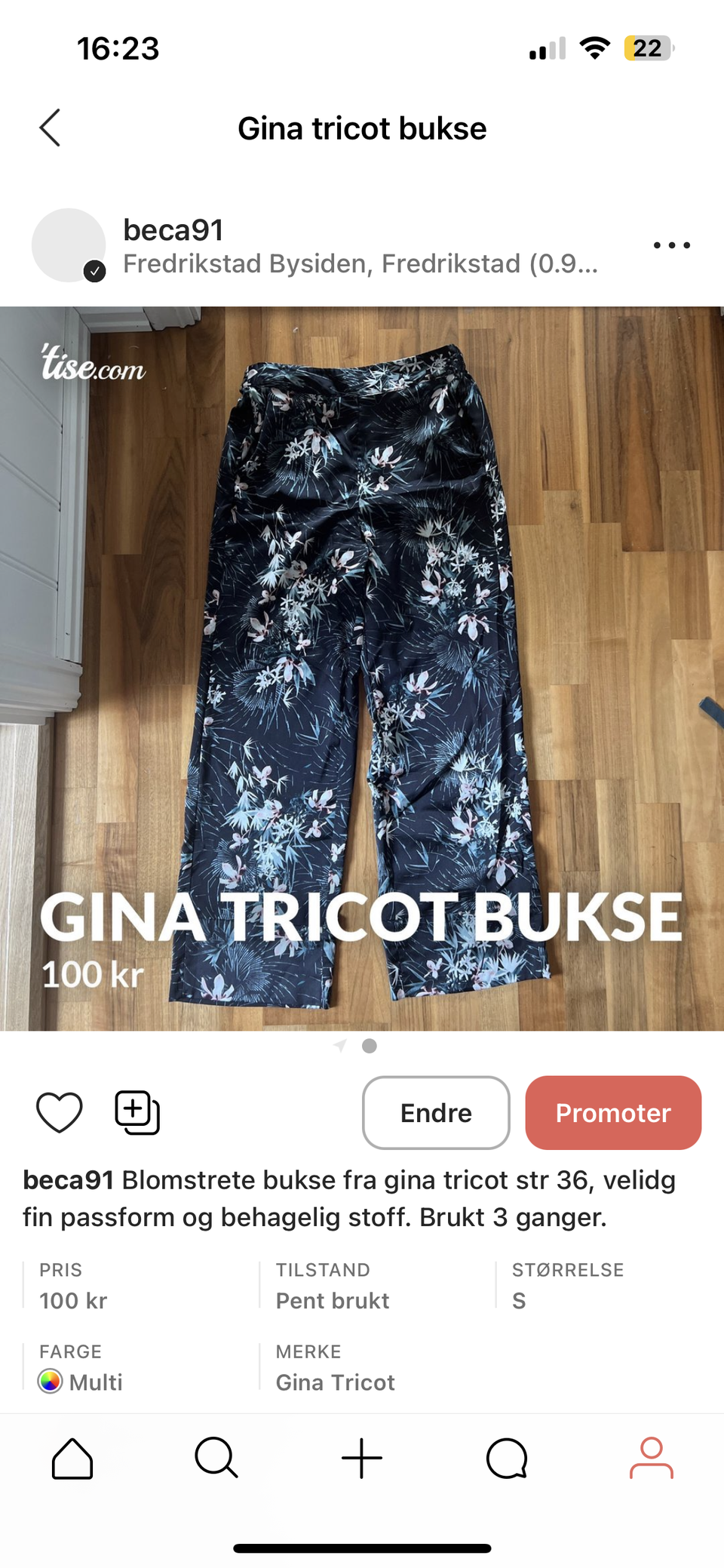Tap the battery indicator showing 22

(649, 48)
